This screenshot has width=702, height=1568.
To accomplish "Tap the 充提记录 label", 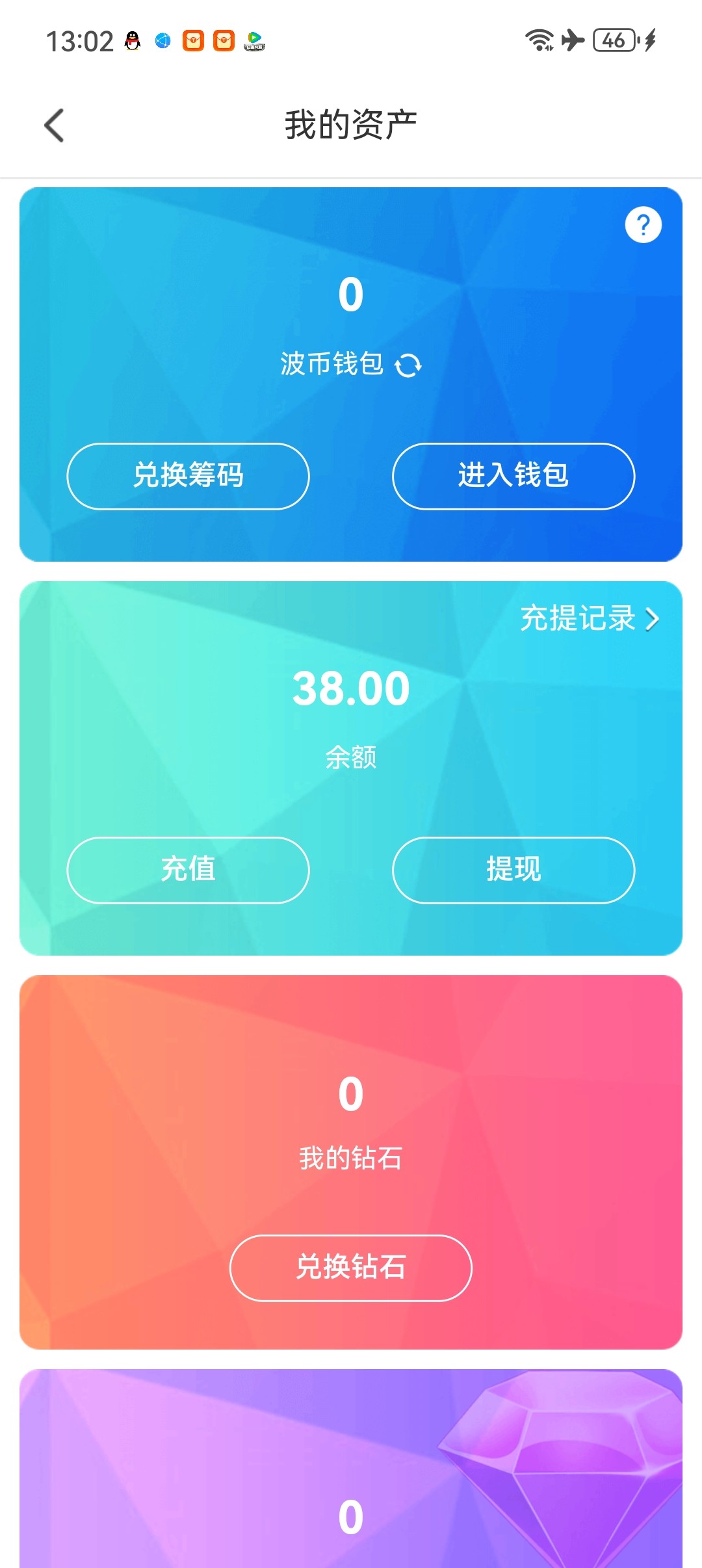I will click(x=577, y=620).
